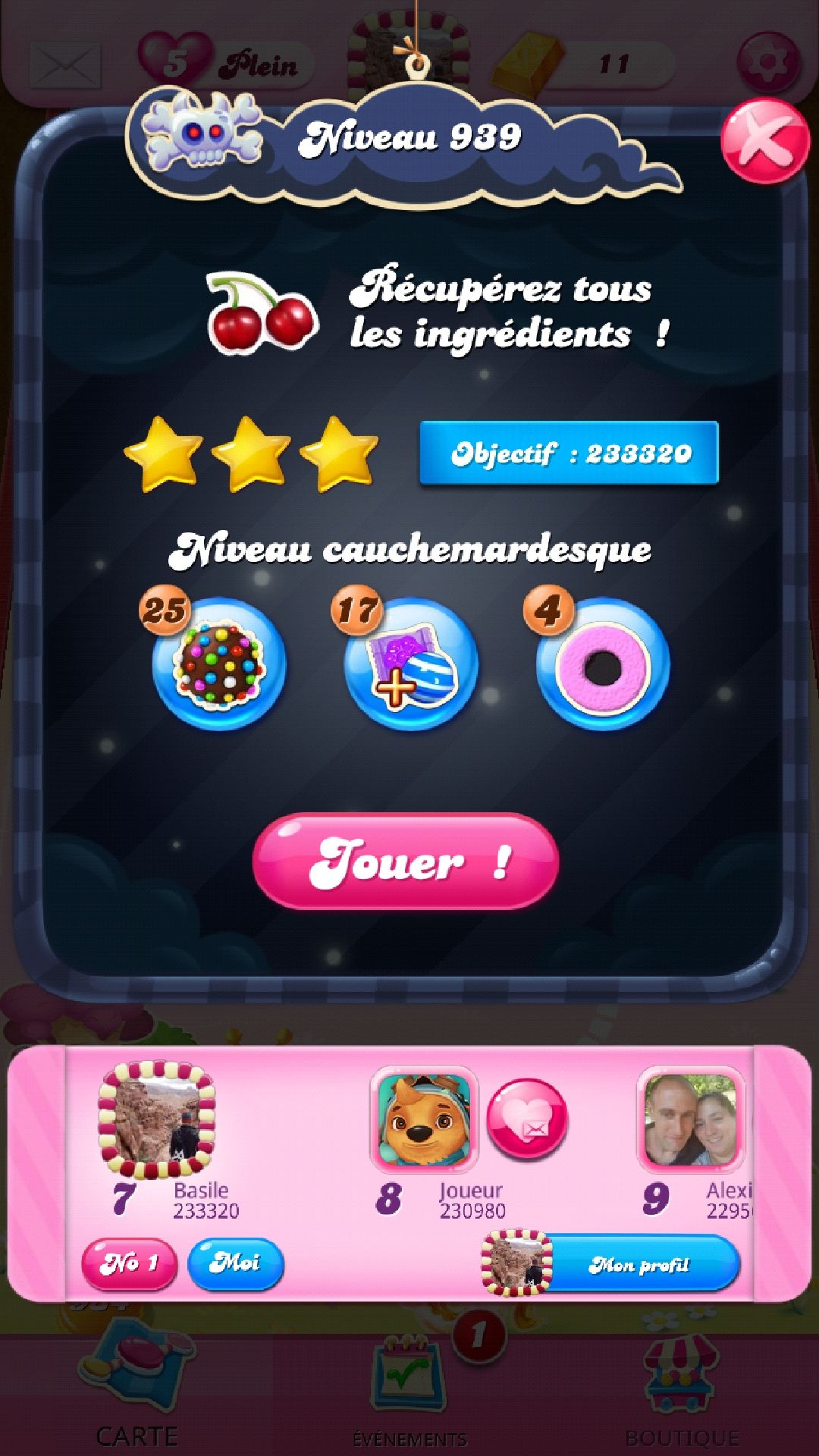
Task: Show my rank with the Moi button
Action: pos(235,1263)
